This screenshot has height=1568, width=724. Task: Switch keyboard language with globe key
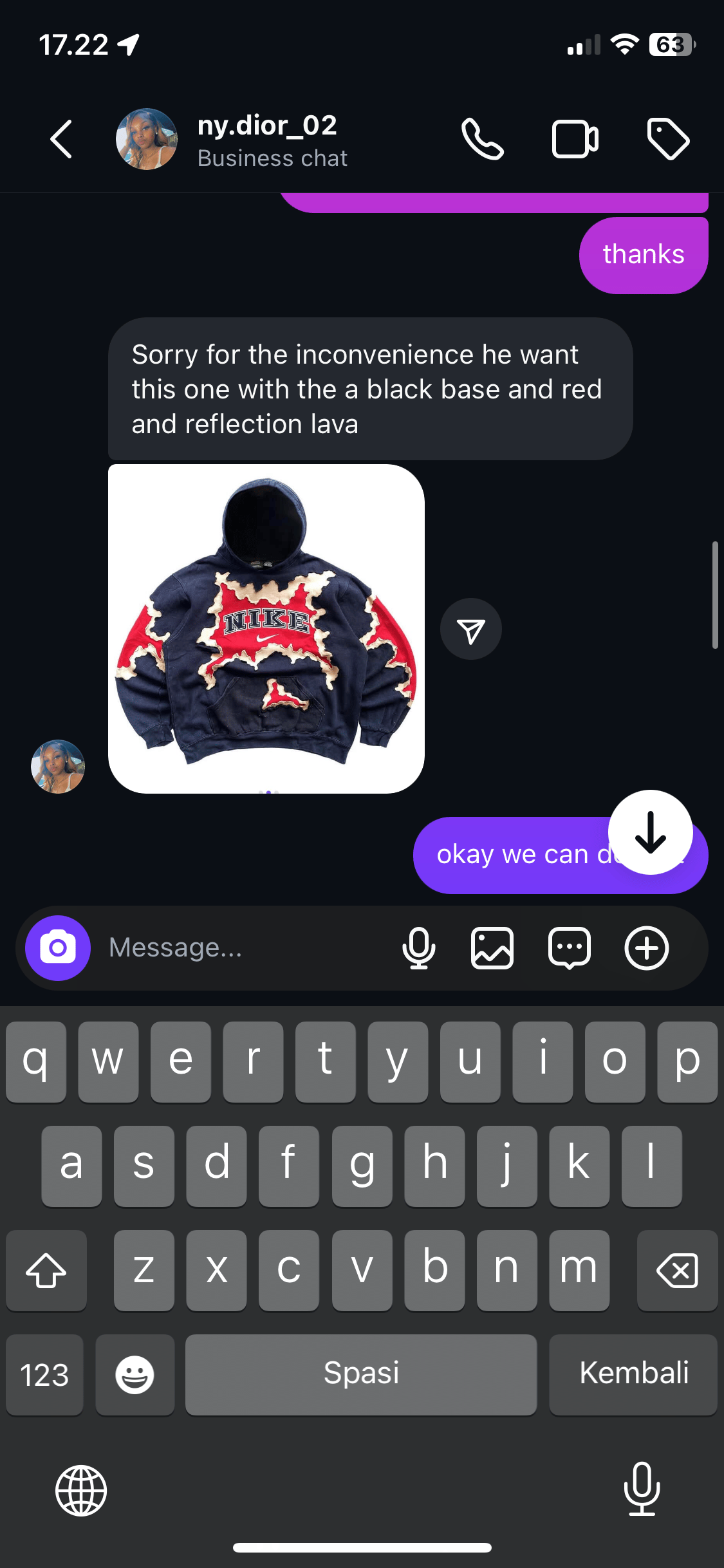tap(81, 1490)
